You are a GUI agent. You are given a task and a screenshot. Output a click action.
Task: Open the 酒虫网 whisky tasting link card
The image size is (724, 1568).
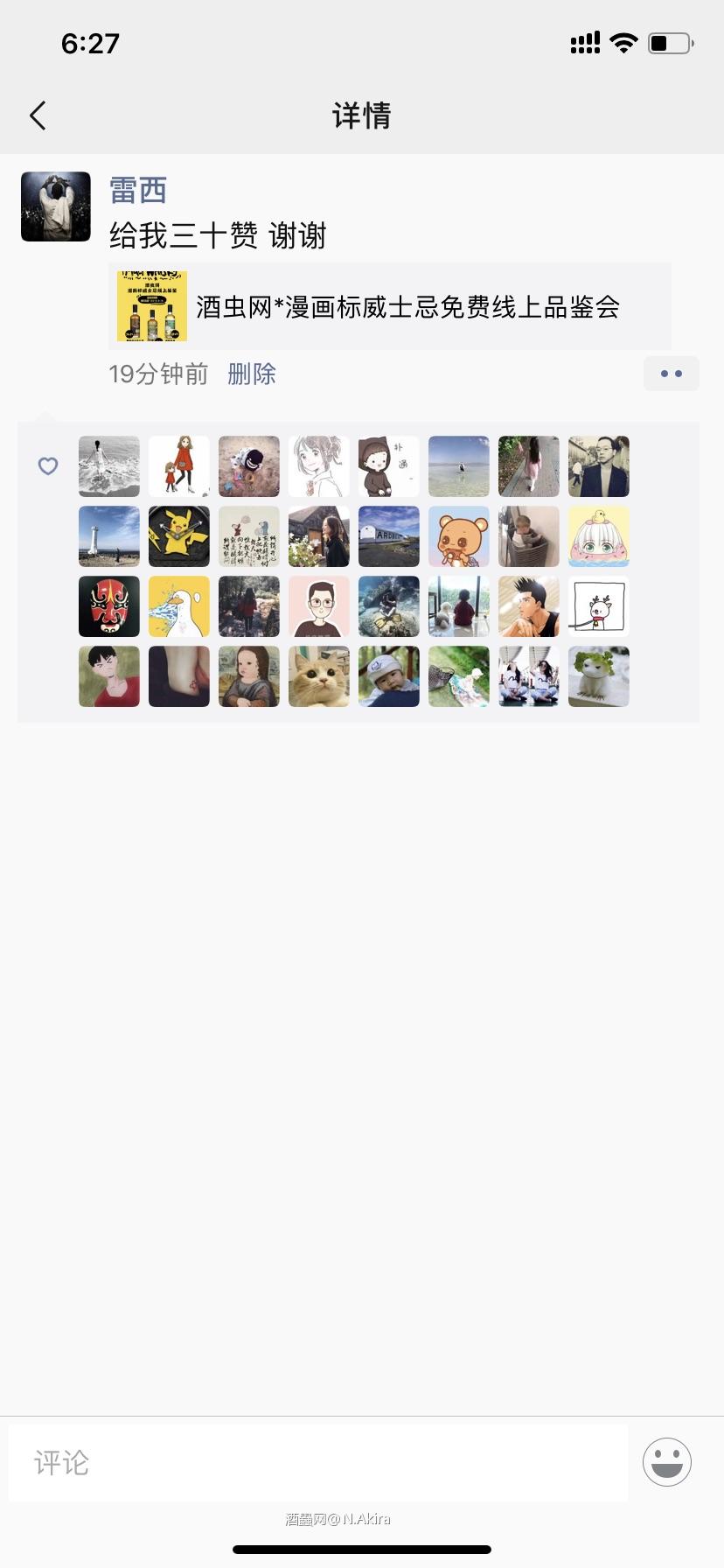[x=389, y=306]
